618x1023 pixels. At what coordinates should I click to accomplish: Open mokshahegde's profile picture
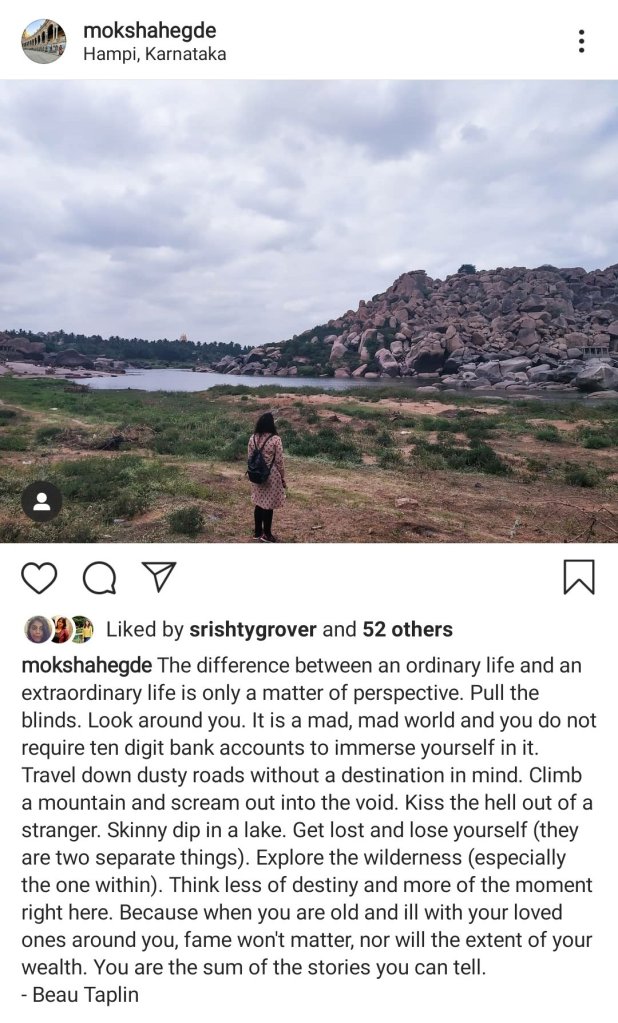(43, 41)
